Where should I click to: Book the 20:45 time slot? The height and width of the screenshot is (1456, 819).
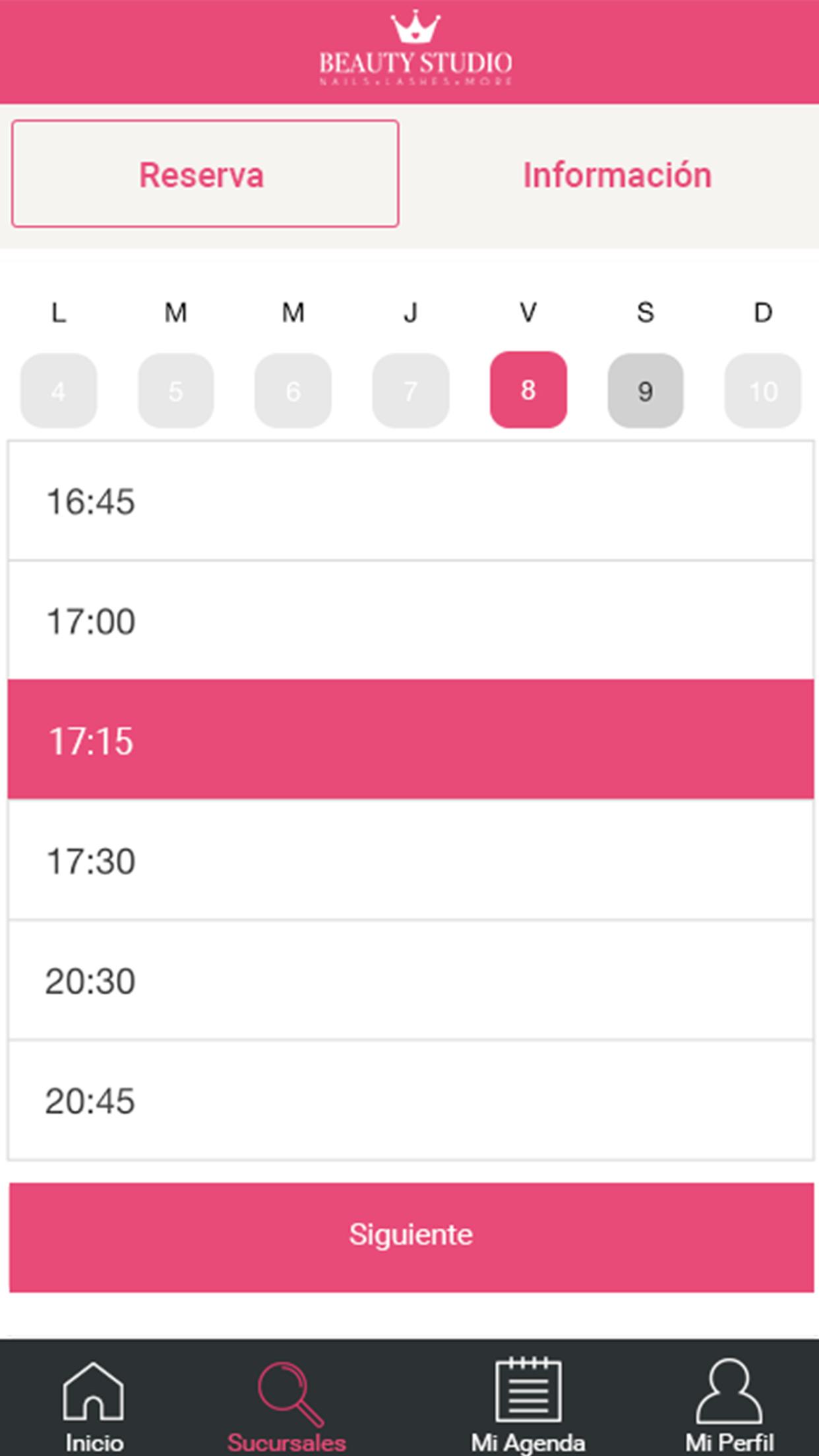(410, 1101)
